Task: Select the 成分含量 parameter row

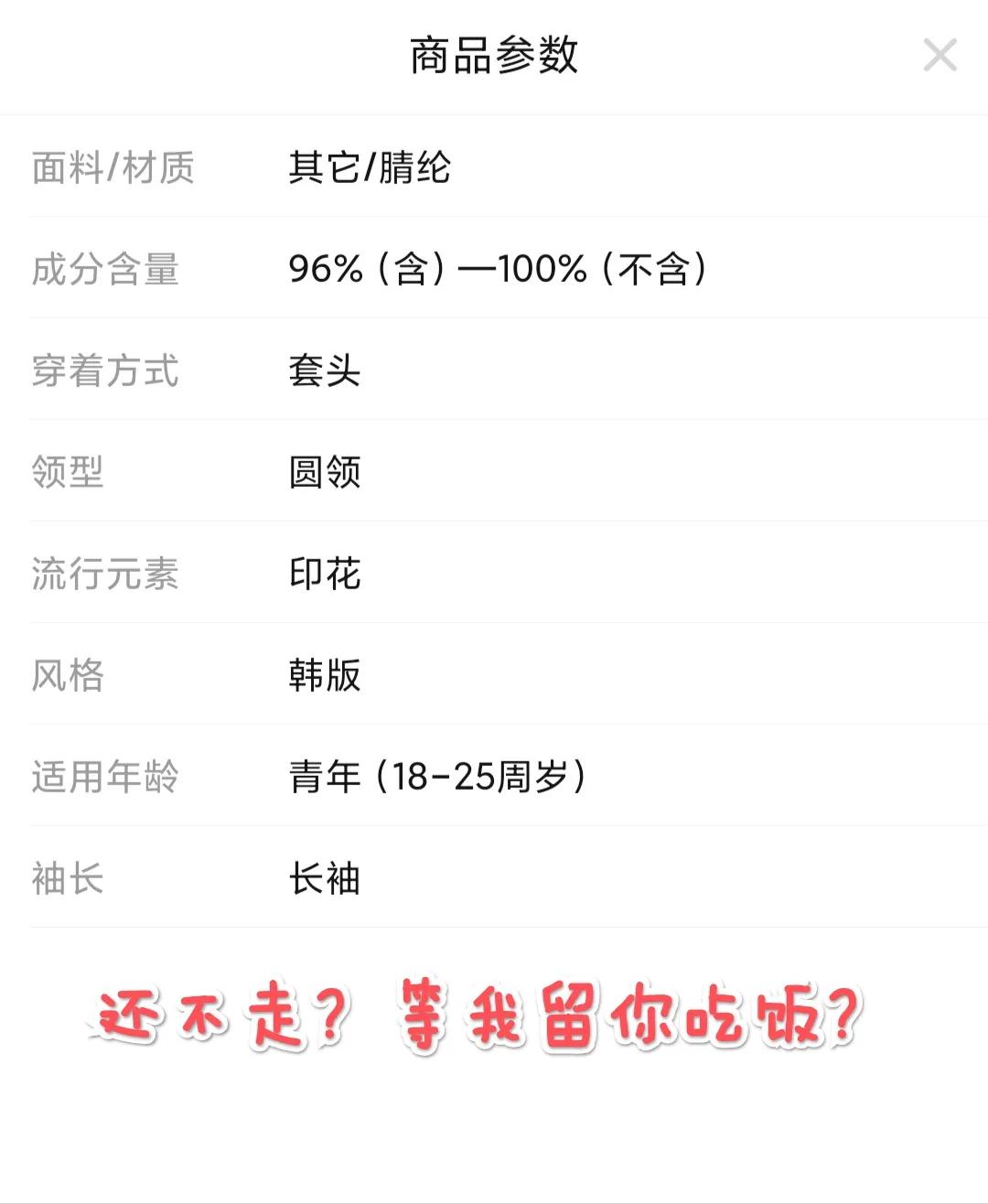Action: (x=106, y=270)
